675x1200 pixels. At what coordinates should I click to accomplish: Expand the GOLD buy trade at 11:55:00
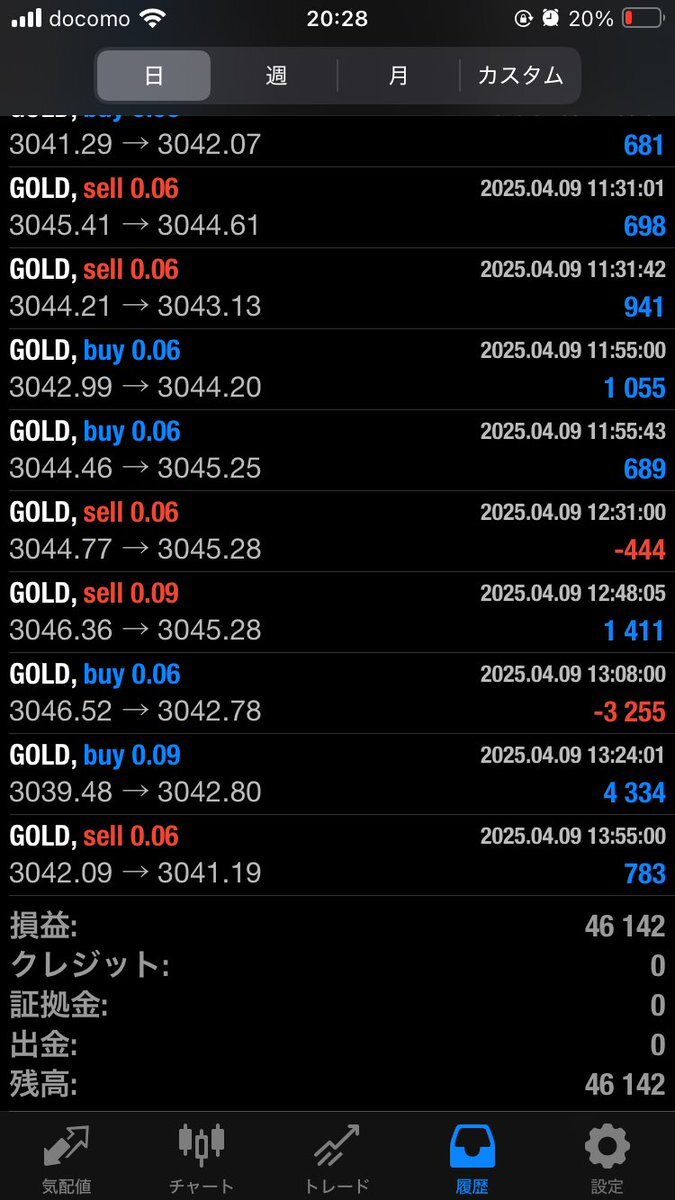tap(337, 369)
